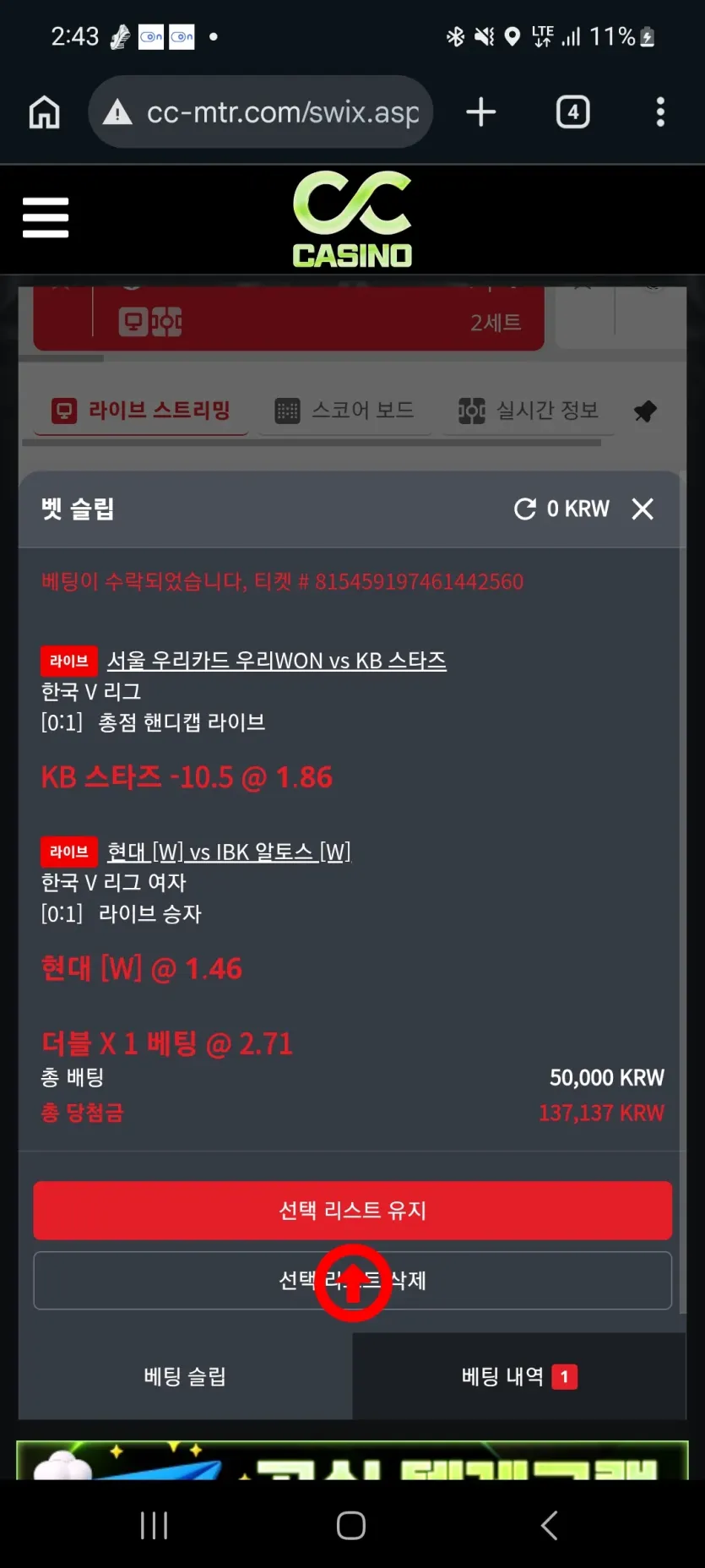Viewport: 705px width, 1568px height.
Task: Tap the 선택 리스트 삭제 button
Action: [x=353, y=1281]
